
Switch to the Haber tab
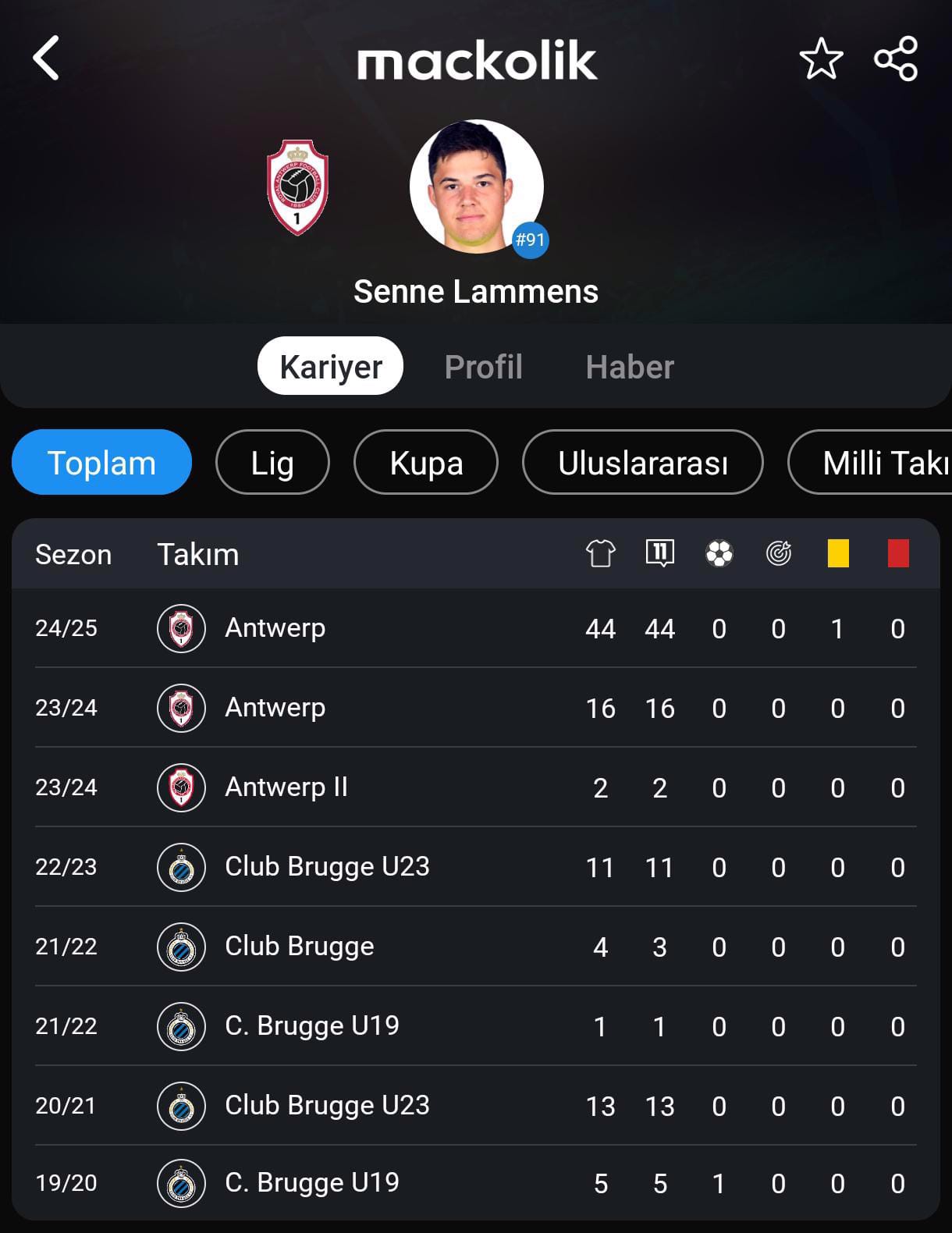(x=630, y=367)
